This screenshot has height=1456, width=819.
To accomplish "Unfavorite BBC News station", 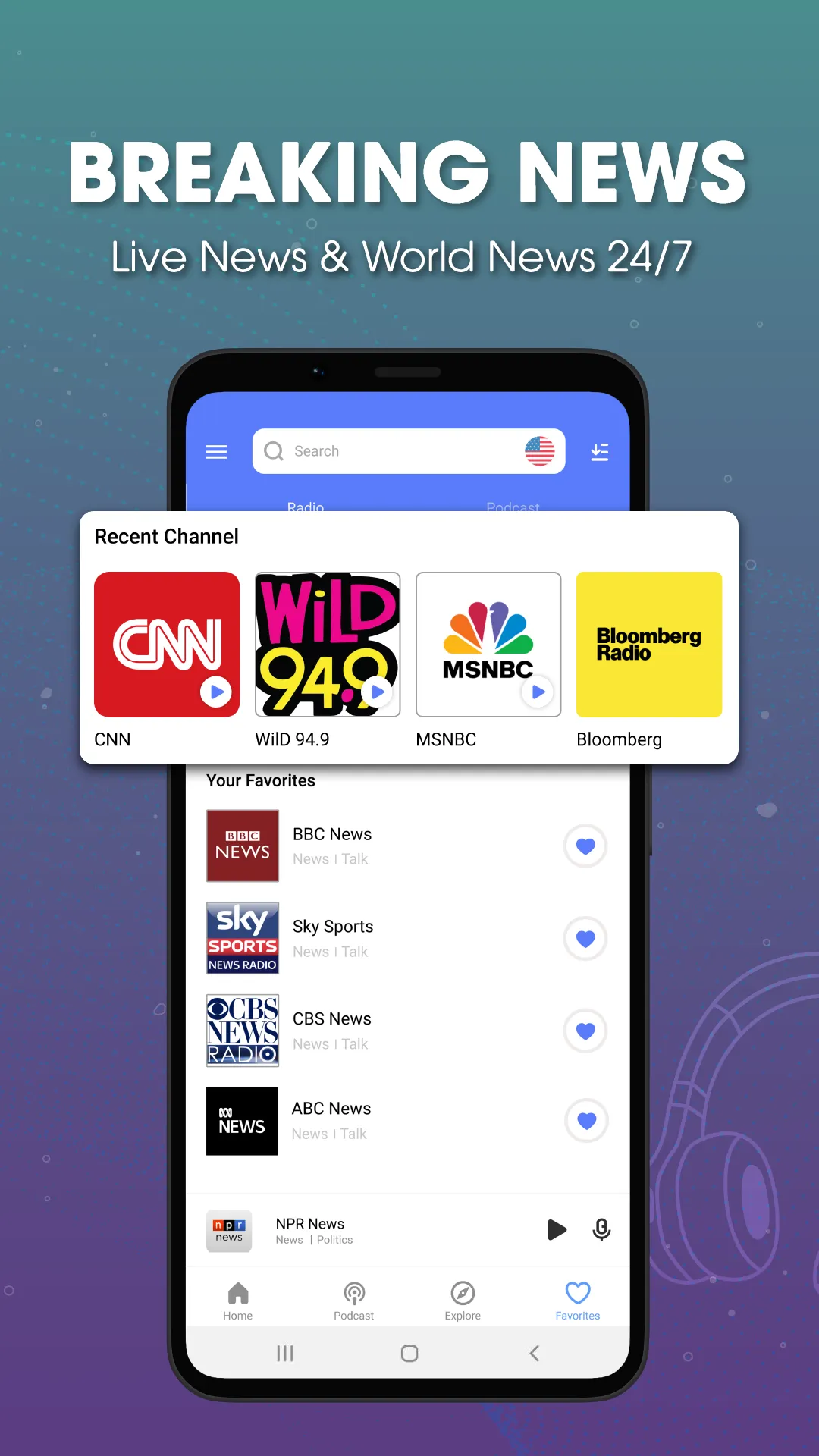I will 585,846.
